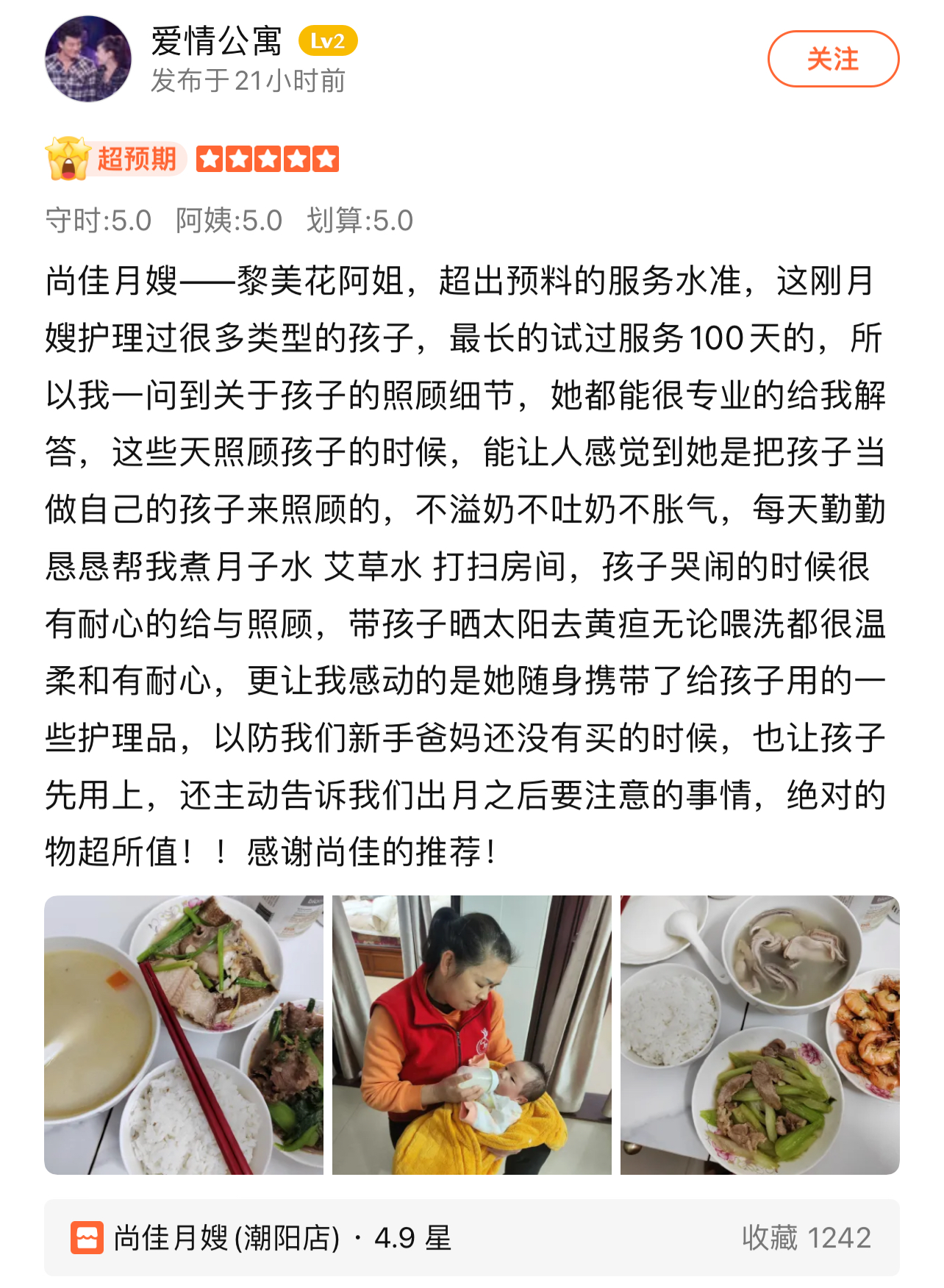Follow user 爱情公寓 with 关注 button
The height and width of the screenshot is (1288, 944).
[832, 59]
